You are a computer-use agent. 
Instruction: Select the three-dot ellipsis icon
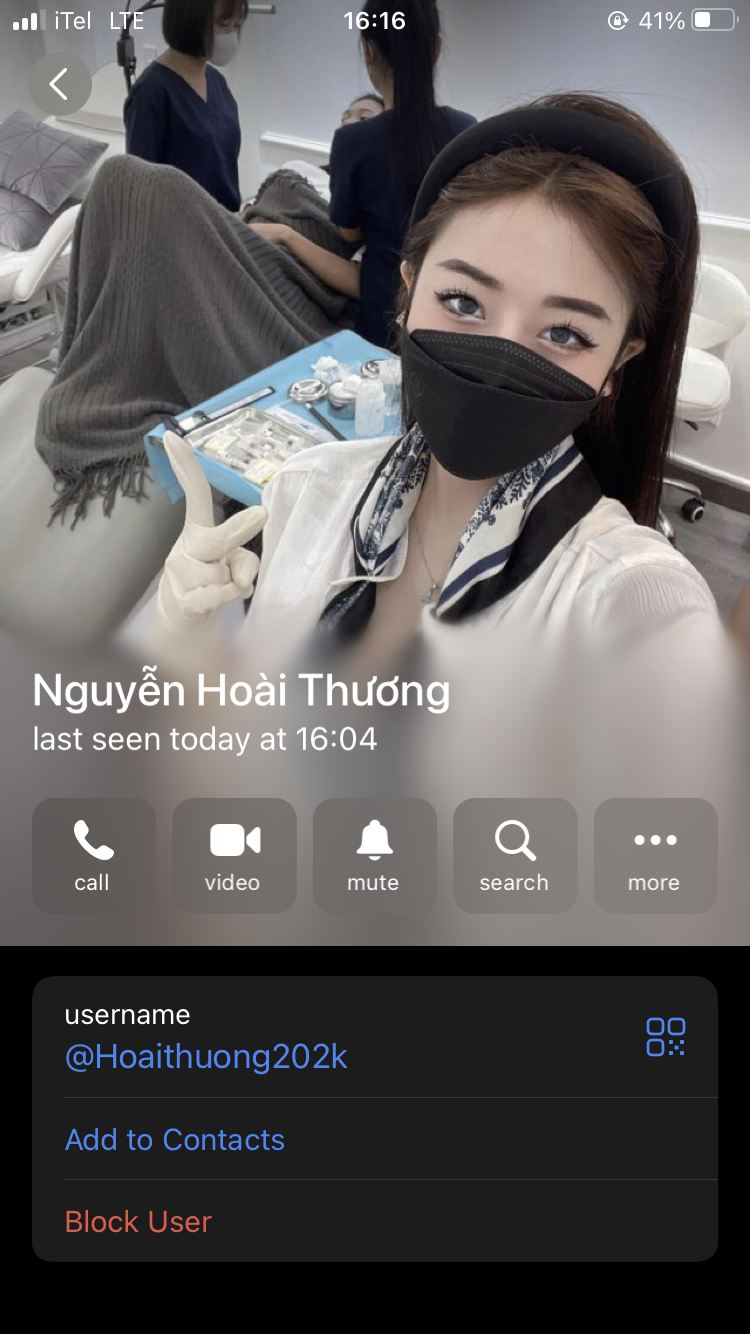pos(655,840)
